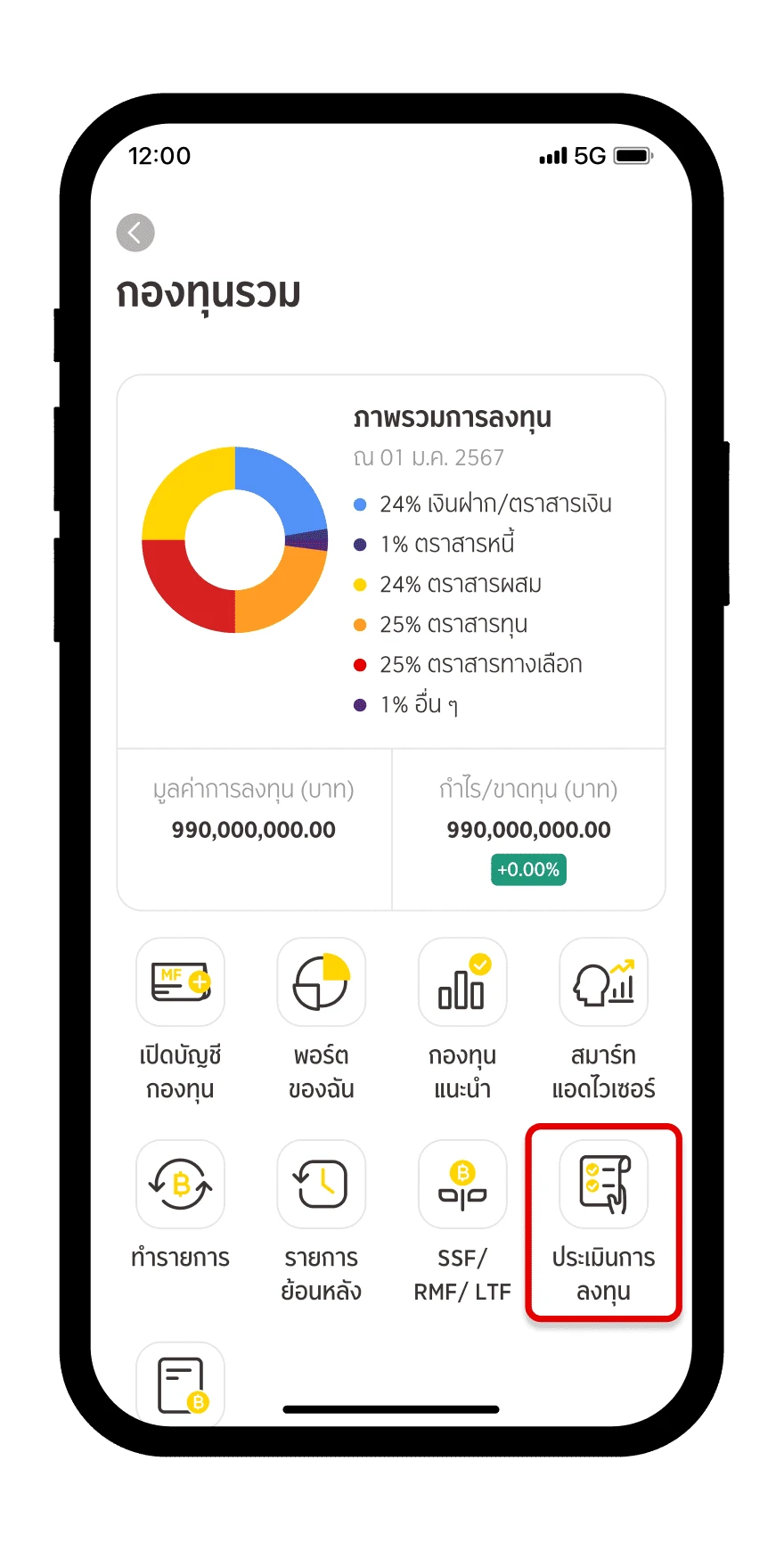Go back using the arrow button
784x1551 pixels.
click(x=135, y=234)
